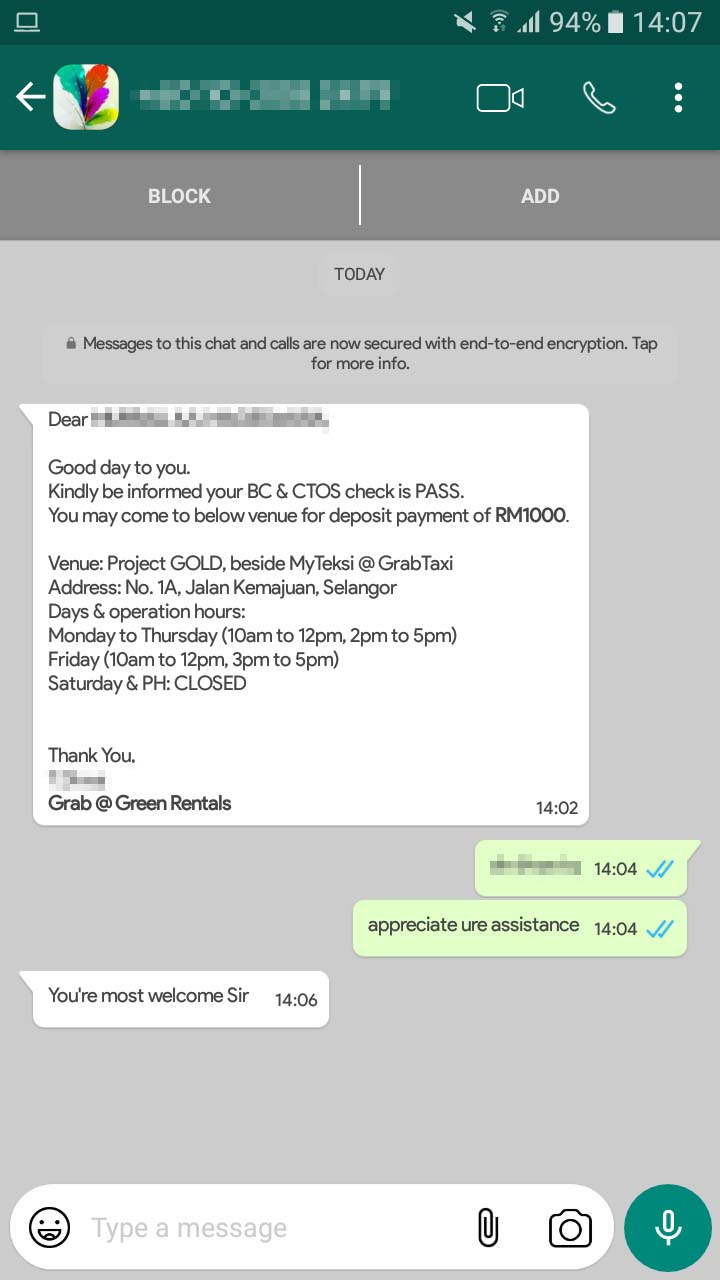Block this unknown contact

pos(179,196)
